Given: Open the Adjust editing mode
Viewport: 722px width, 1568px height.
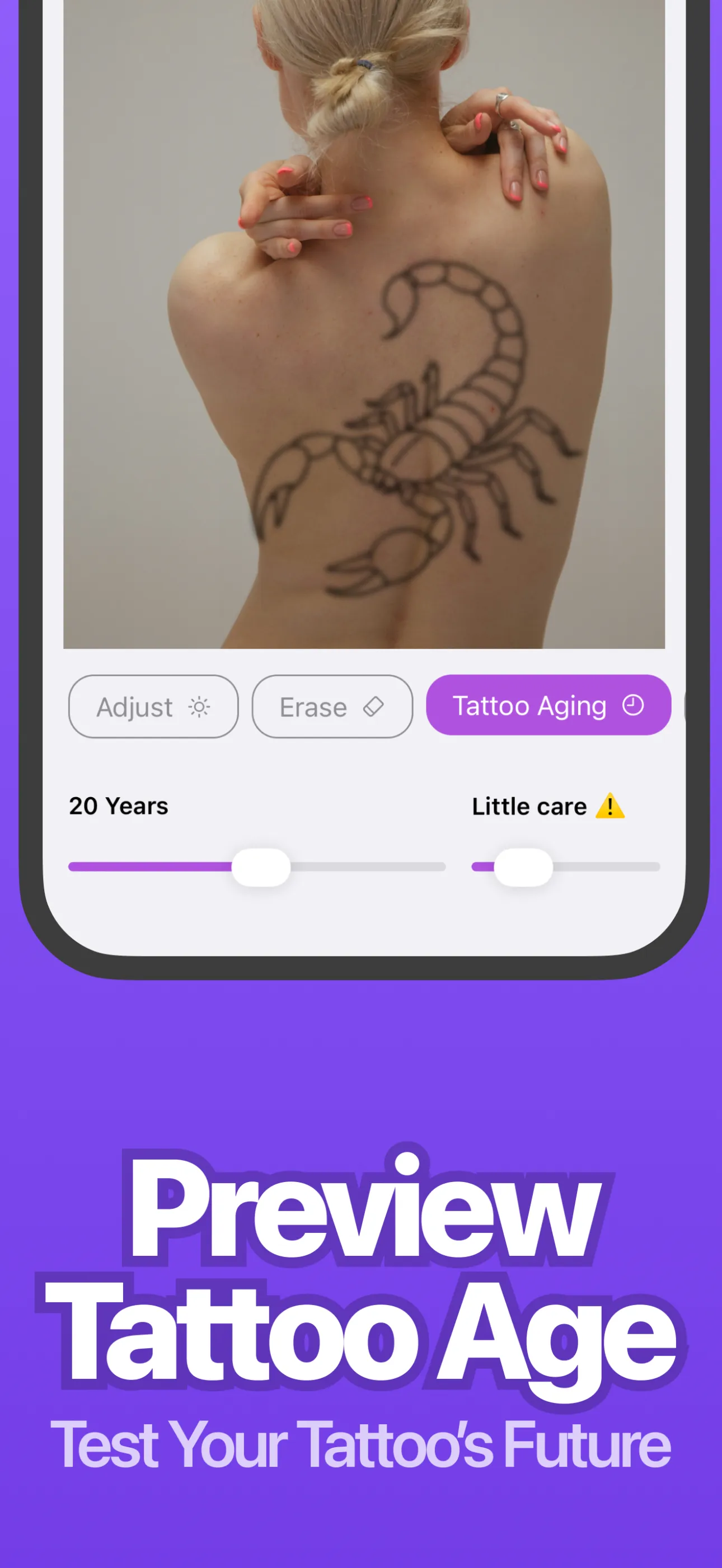Looking at the screenshot, I should 153,706.
